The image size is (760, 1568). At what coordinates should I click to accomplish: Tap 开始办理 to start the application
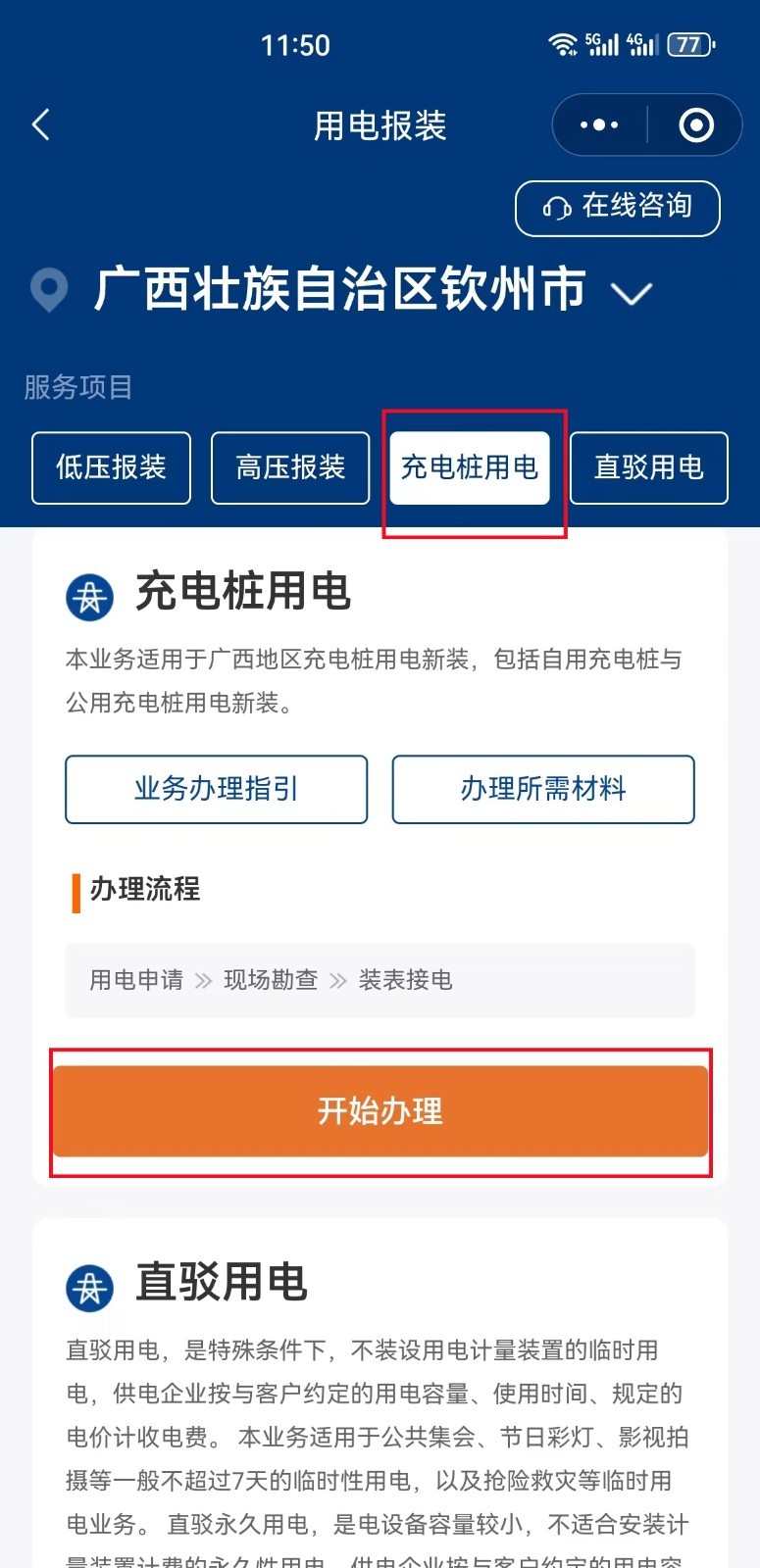[x=380, y=1111]
